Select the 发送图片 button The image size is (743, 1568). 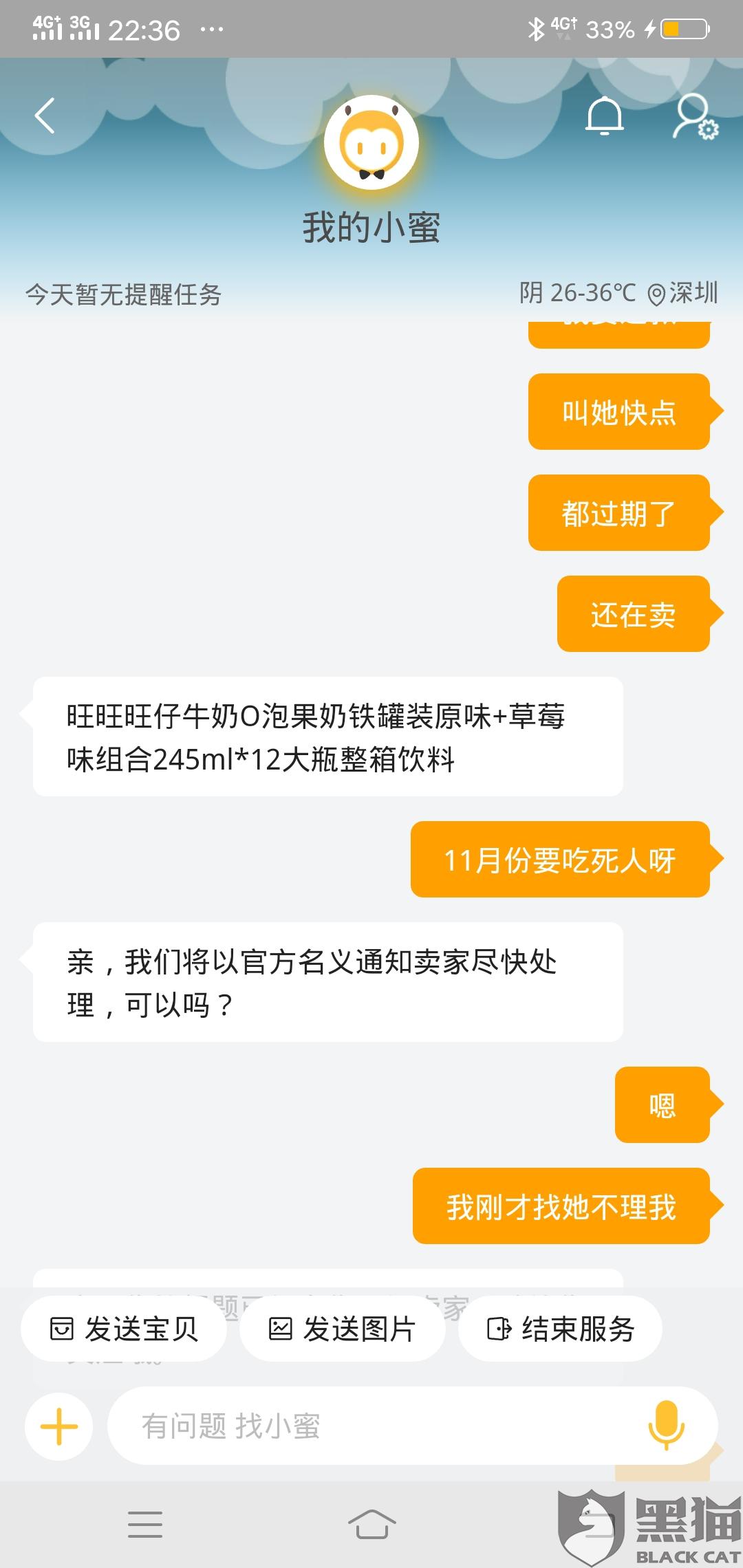point(342,1329)
